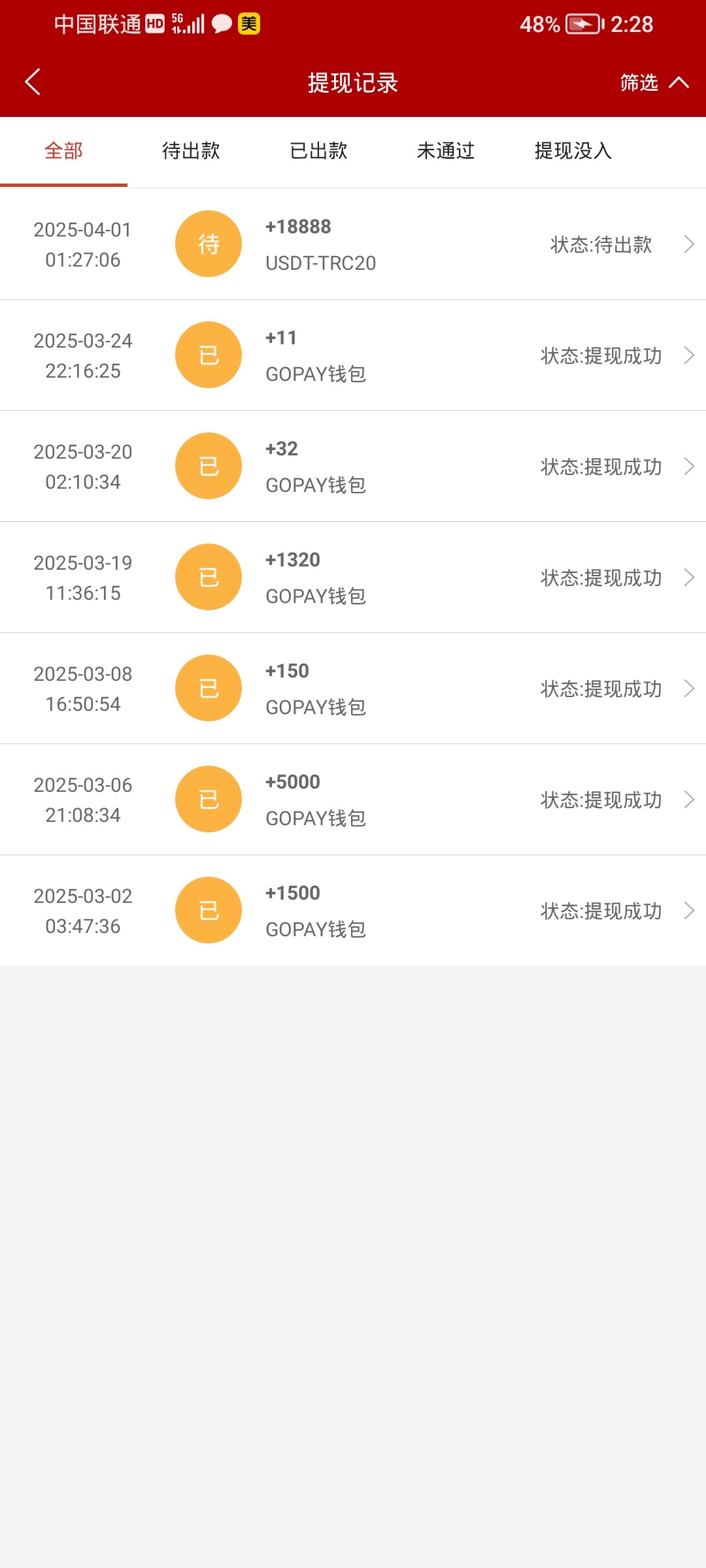Show the 未通过 tab
This screenshot has width=706, height=1568.
446,151
